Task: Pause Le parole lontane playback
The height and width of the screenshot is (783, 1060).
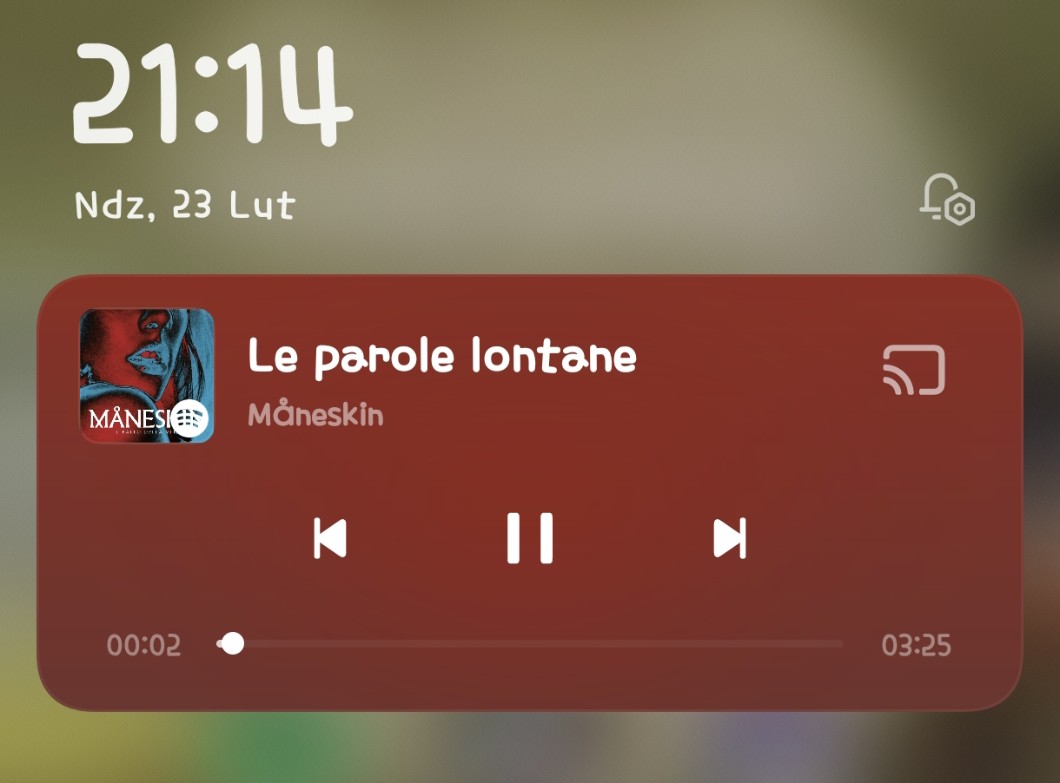Action: (x=529, y=538)
